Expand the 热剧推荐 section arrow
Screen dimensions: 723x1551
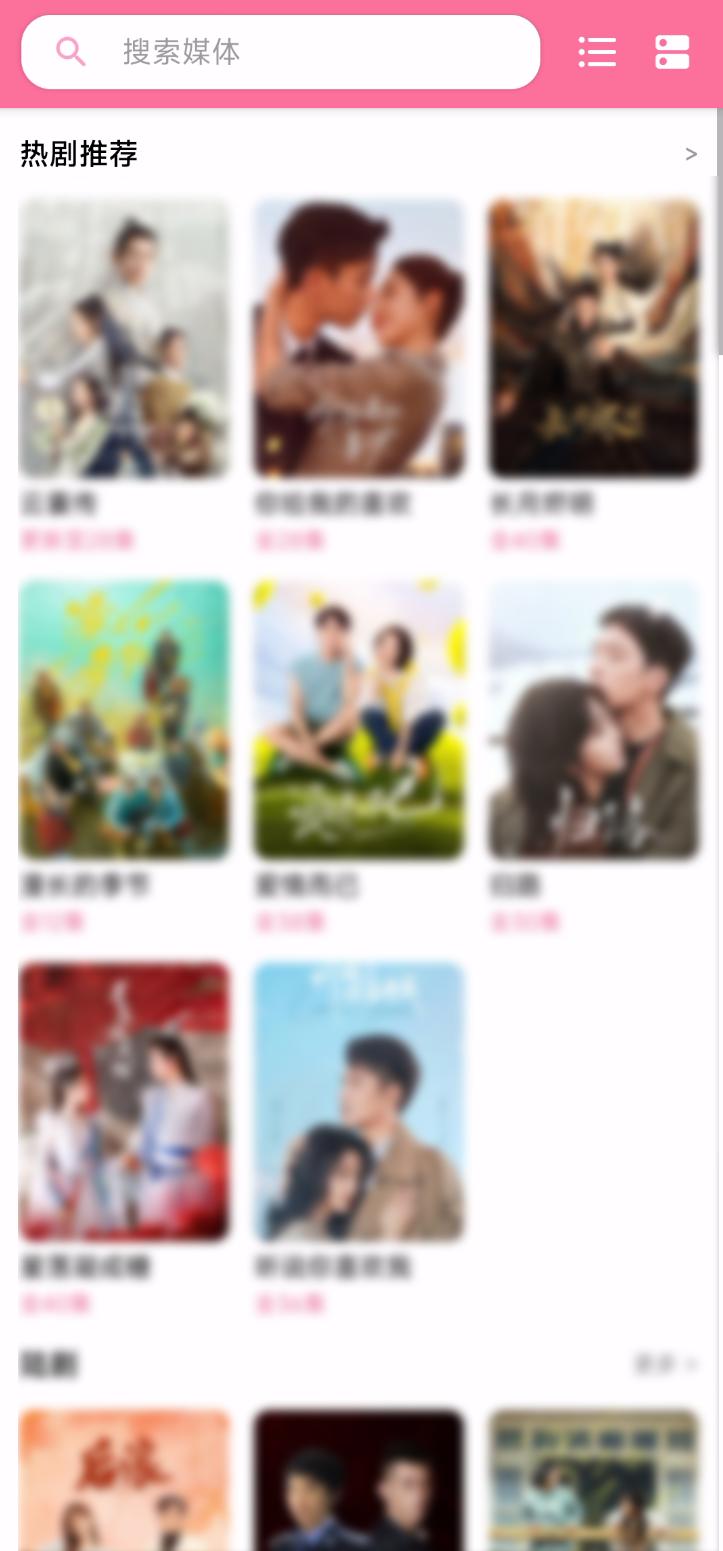[691, 154]
